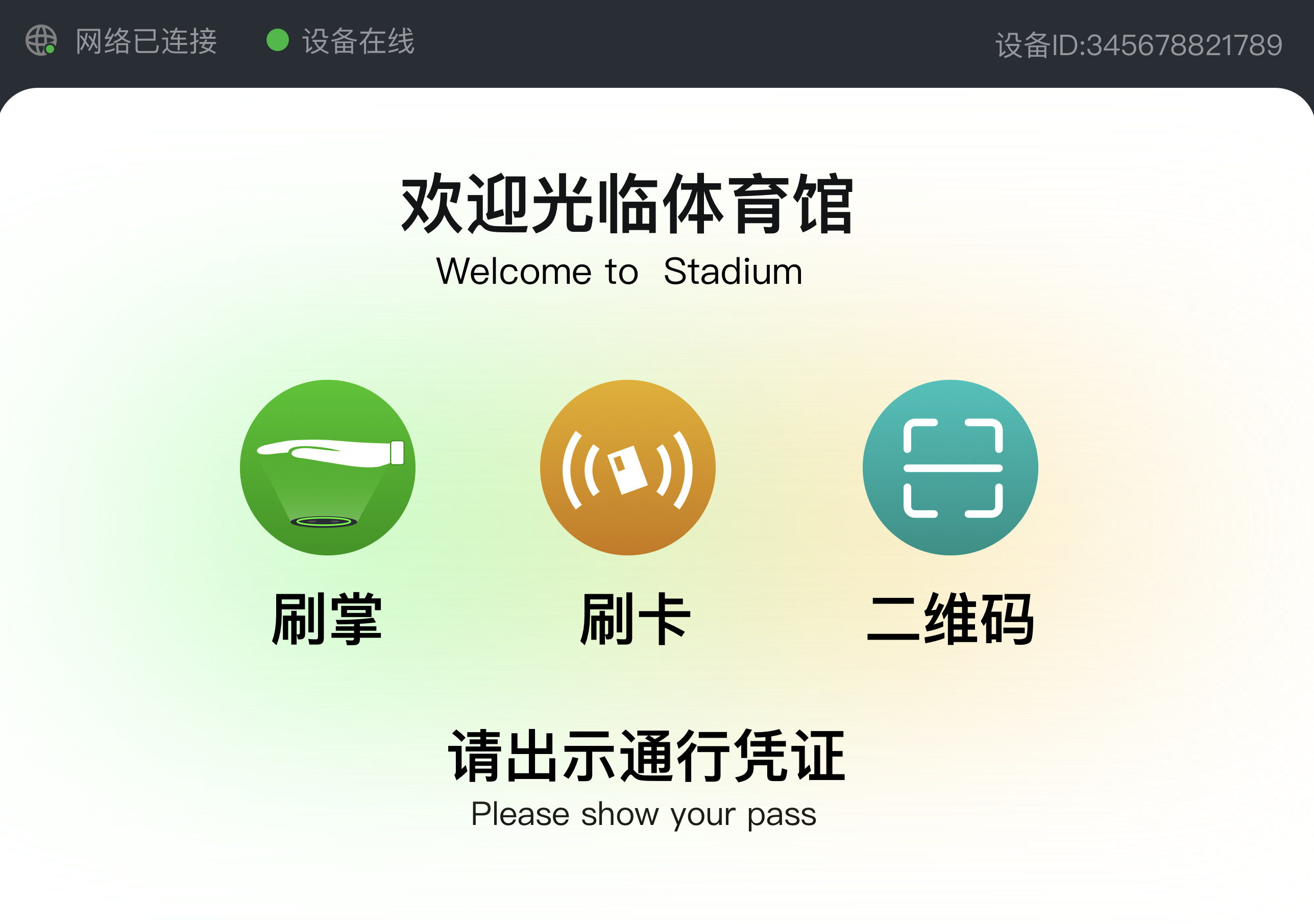Choose the 刷卡 card swipe option
This screenshot has width=1314, height=924.
pos(627,468)
